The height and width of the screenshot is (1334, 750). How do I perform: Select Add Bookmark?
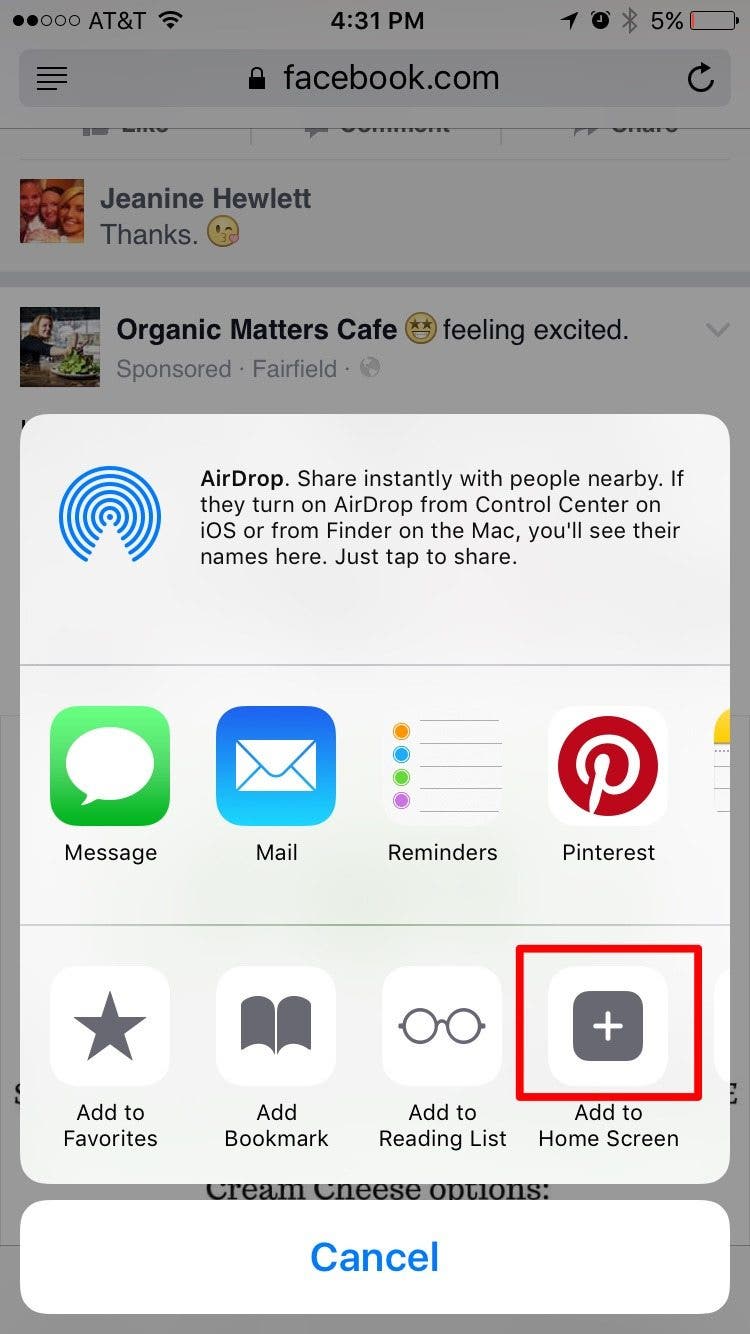tap(276, 1026)
